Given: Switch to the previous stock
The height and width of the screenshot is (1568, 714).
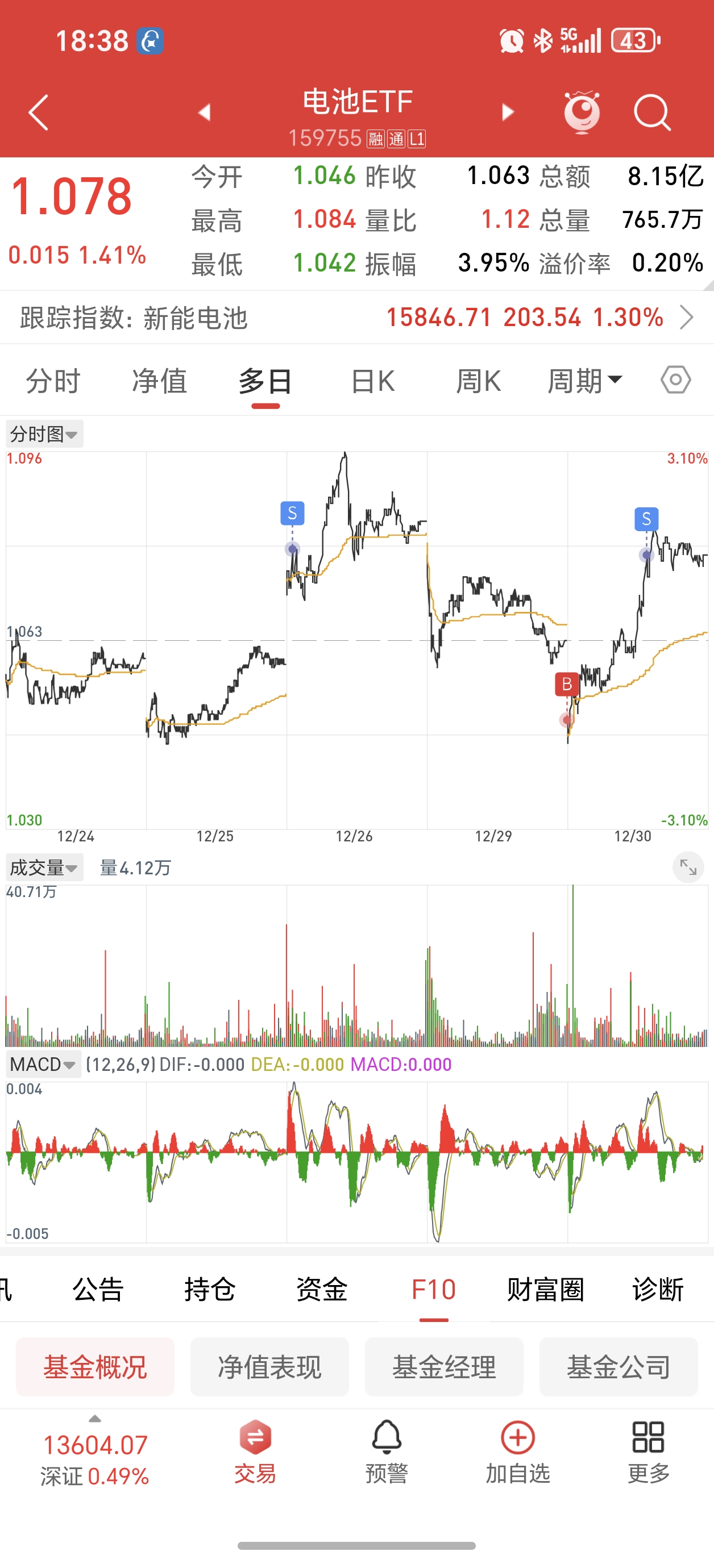Looking at the screenshot, I should pyautogui.click(x=205, y=112).
